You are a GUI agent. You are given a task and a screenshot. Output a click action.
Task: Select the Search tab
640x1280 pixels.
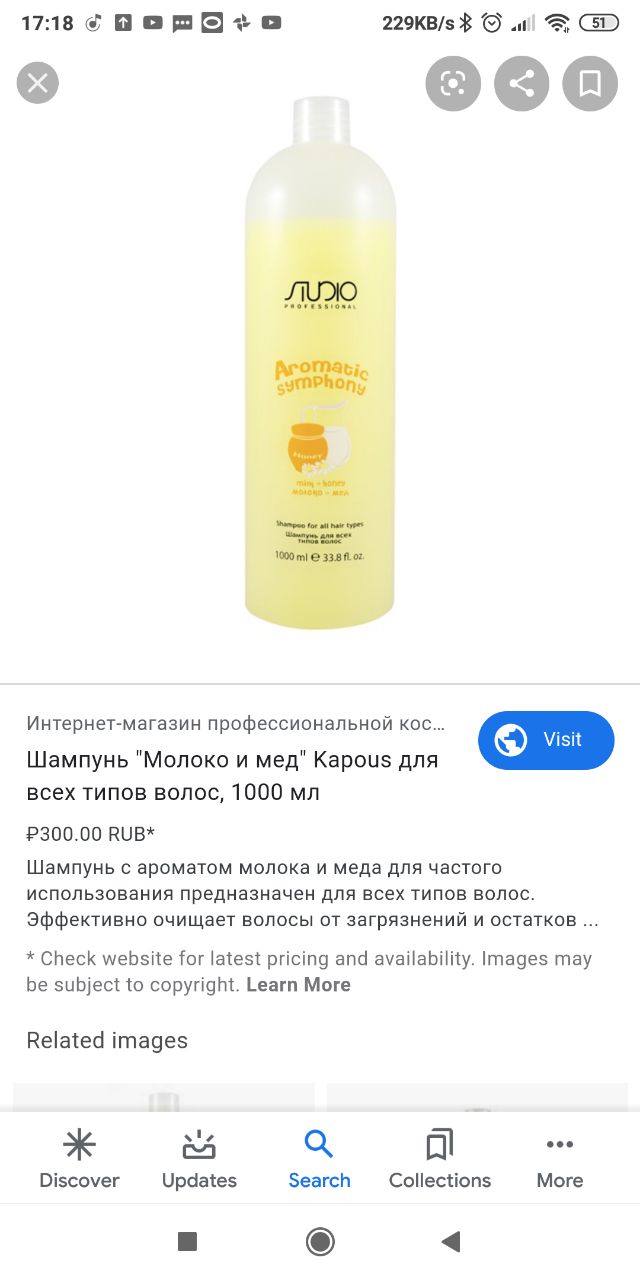pyautogui.click(x=319, y=1160)
